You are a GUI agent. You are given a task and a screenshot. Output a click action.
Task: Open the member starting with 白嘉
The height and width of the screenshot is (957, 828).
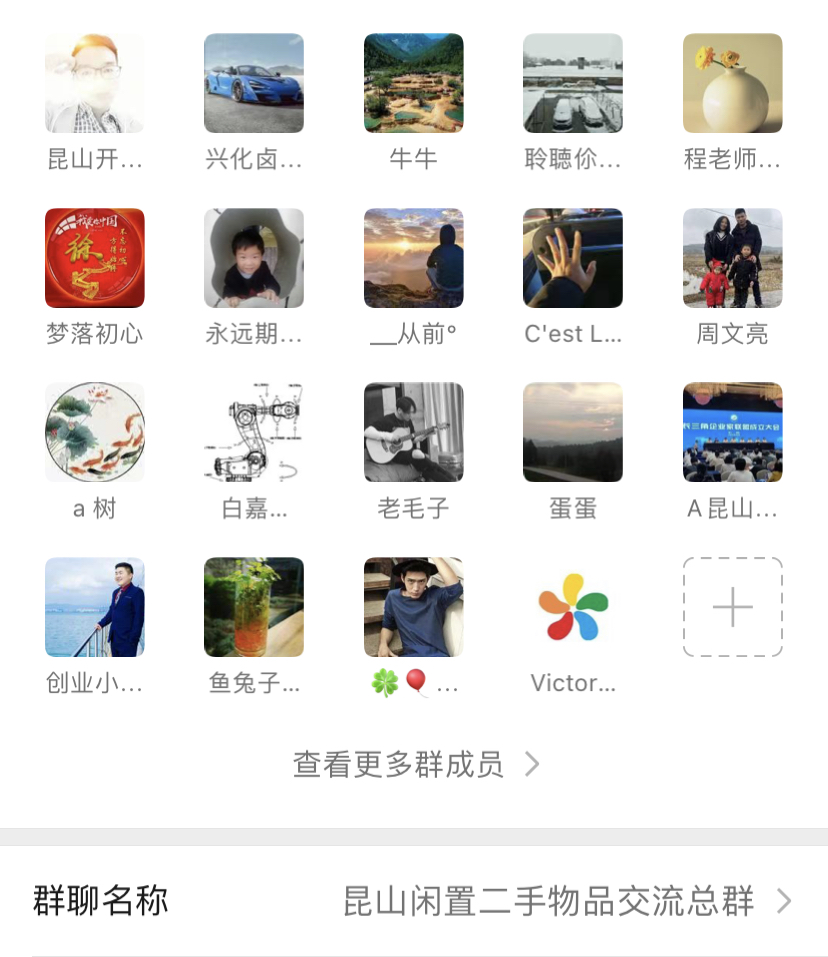coord(254,432)
